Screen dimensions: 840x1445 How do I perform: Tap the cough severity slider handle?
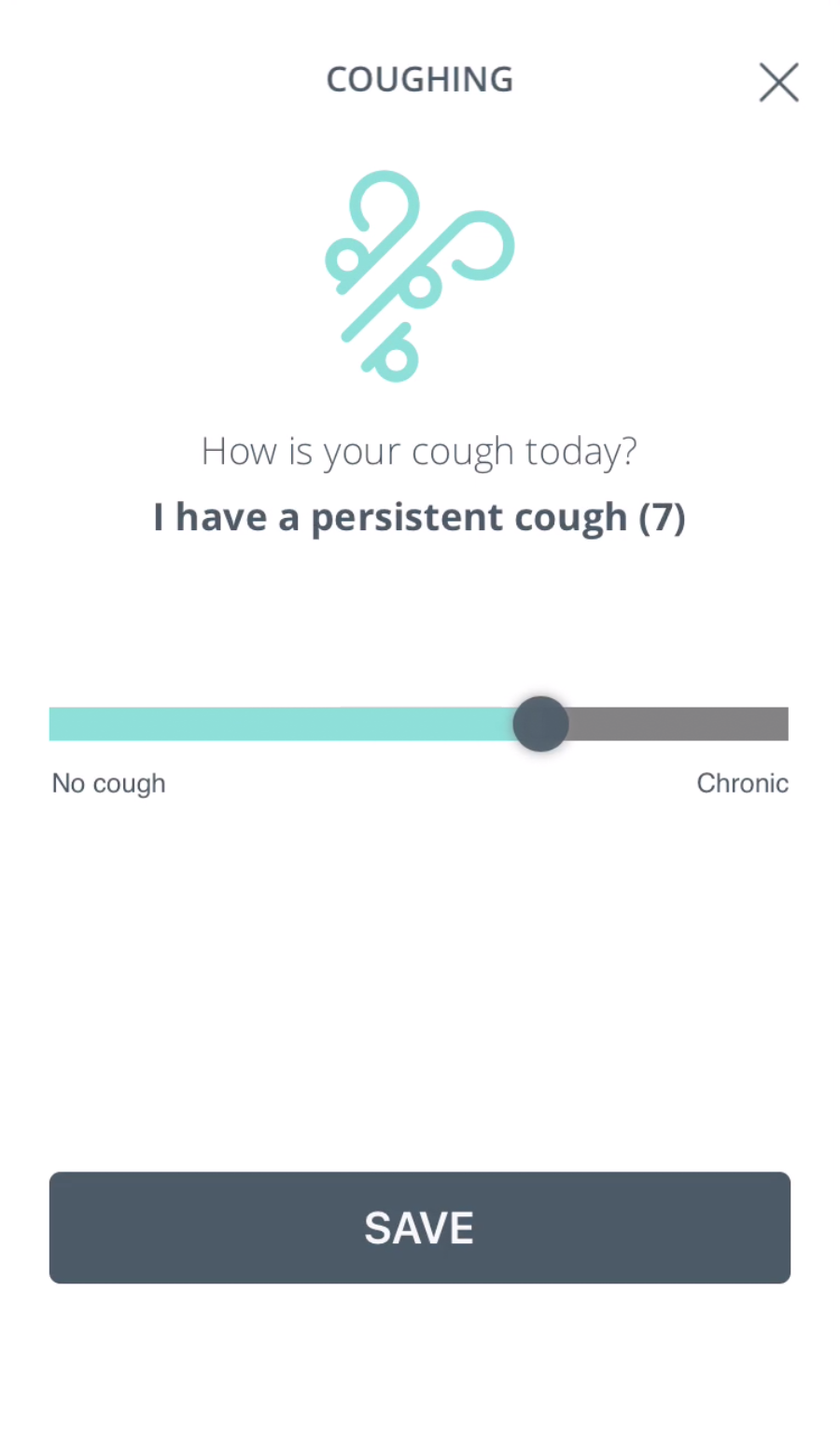pyautogui.click(x=540, y=723)
